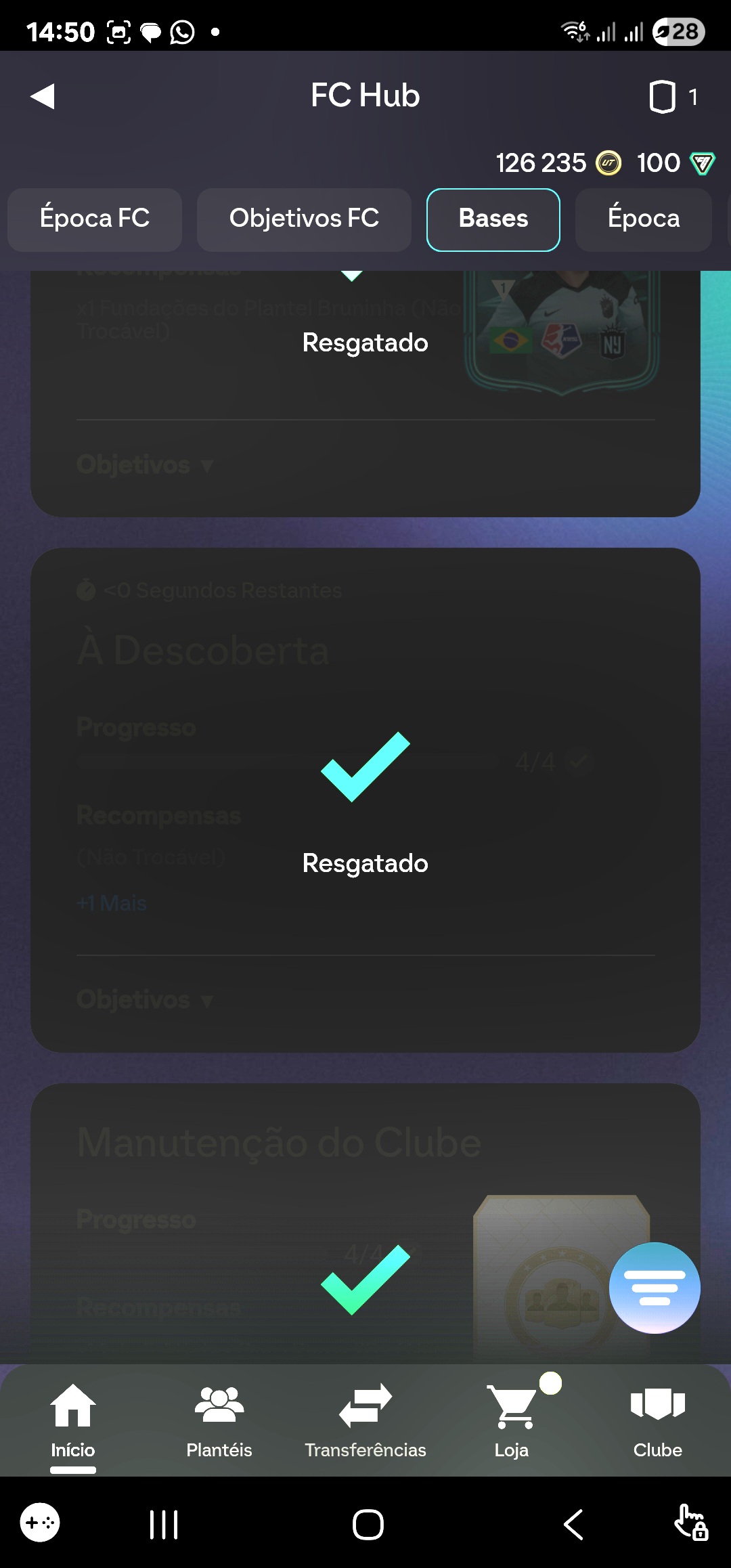
Task: Switch to the Época FC tab
Action: pyautogui.click(x=95, y=219)
